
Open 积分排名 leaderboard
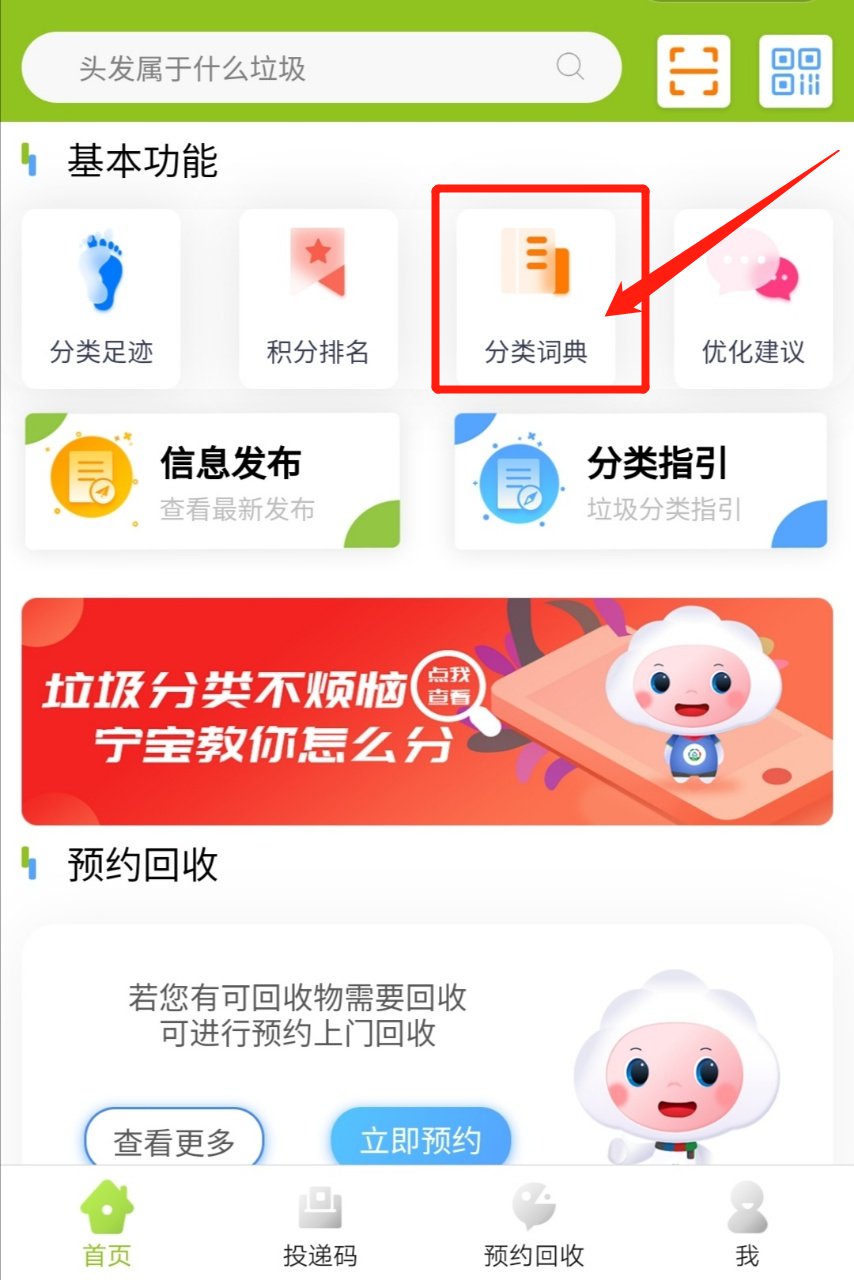coord(318,298)
